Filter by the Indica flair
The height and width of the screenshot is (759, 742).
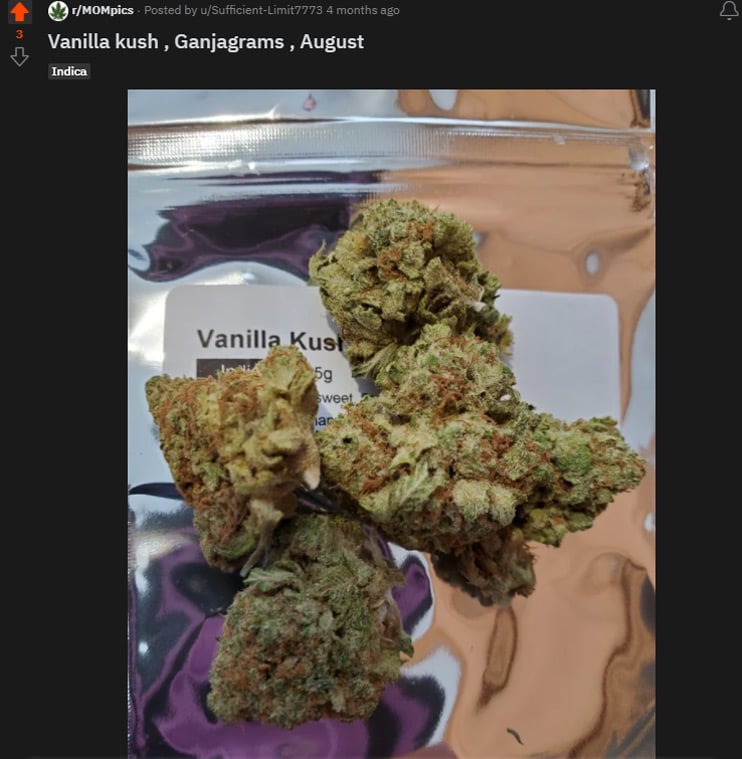pos(69,71)
